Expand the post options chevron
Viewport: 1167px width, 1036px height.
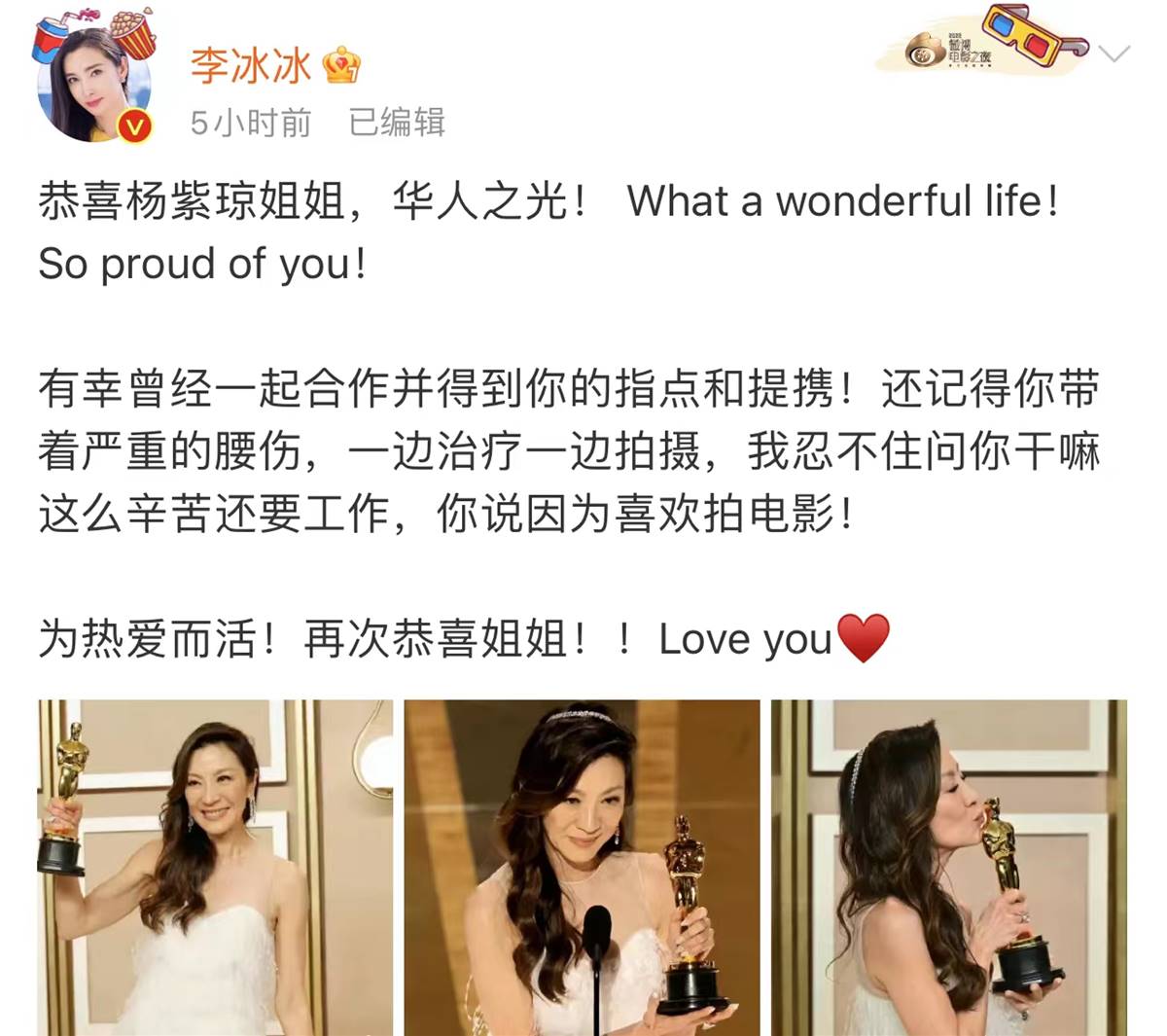click(1114, 53)
